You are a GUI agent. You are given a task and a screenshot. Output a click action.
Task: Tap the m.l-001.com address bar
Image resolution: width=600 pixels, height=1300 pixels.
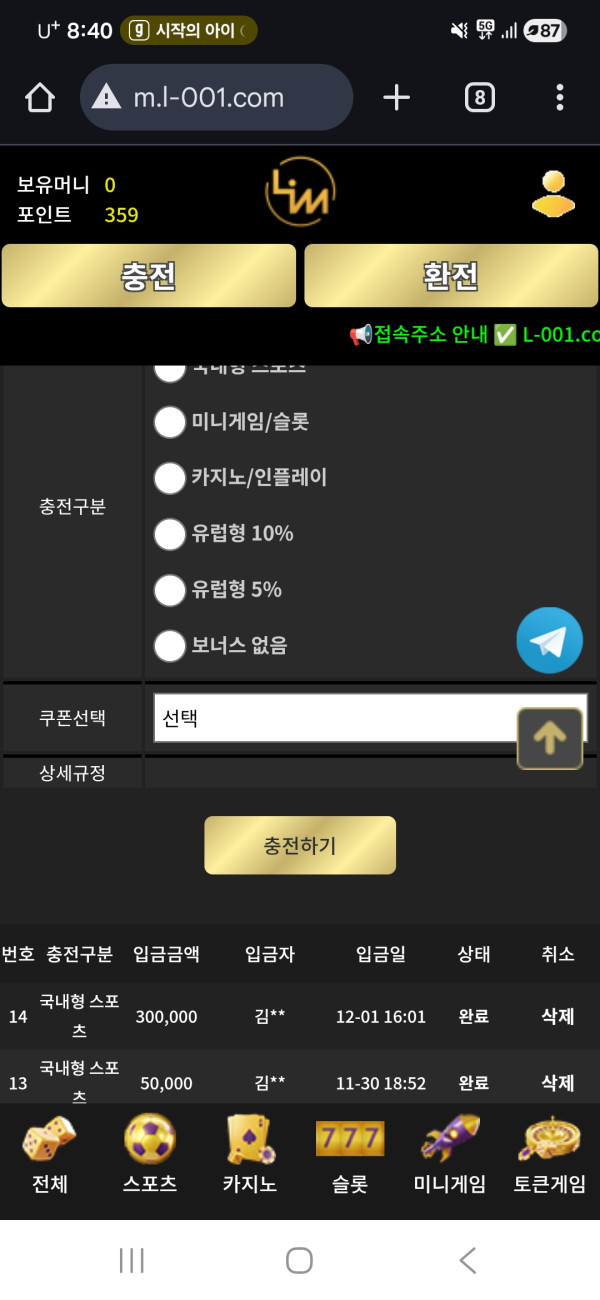coord(216,97)
